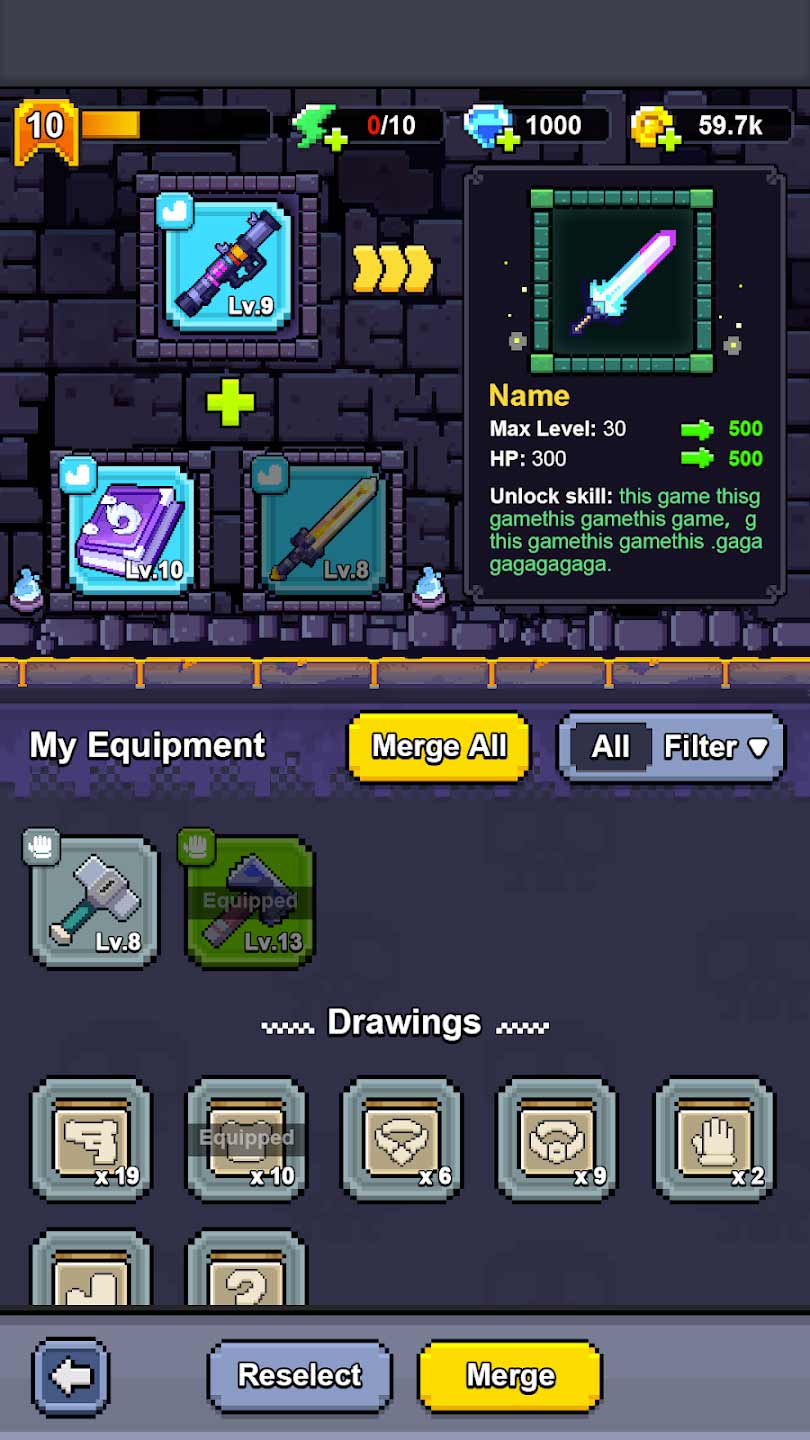
Task: Open the Filter dropdown
Action: [715, 747]
